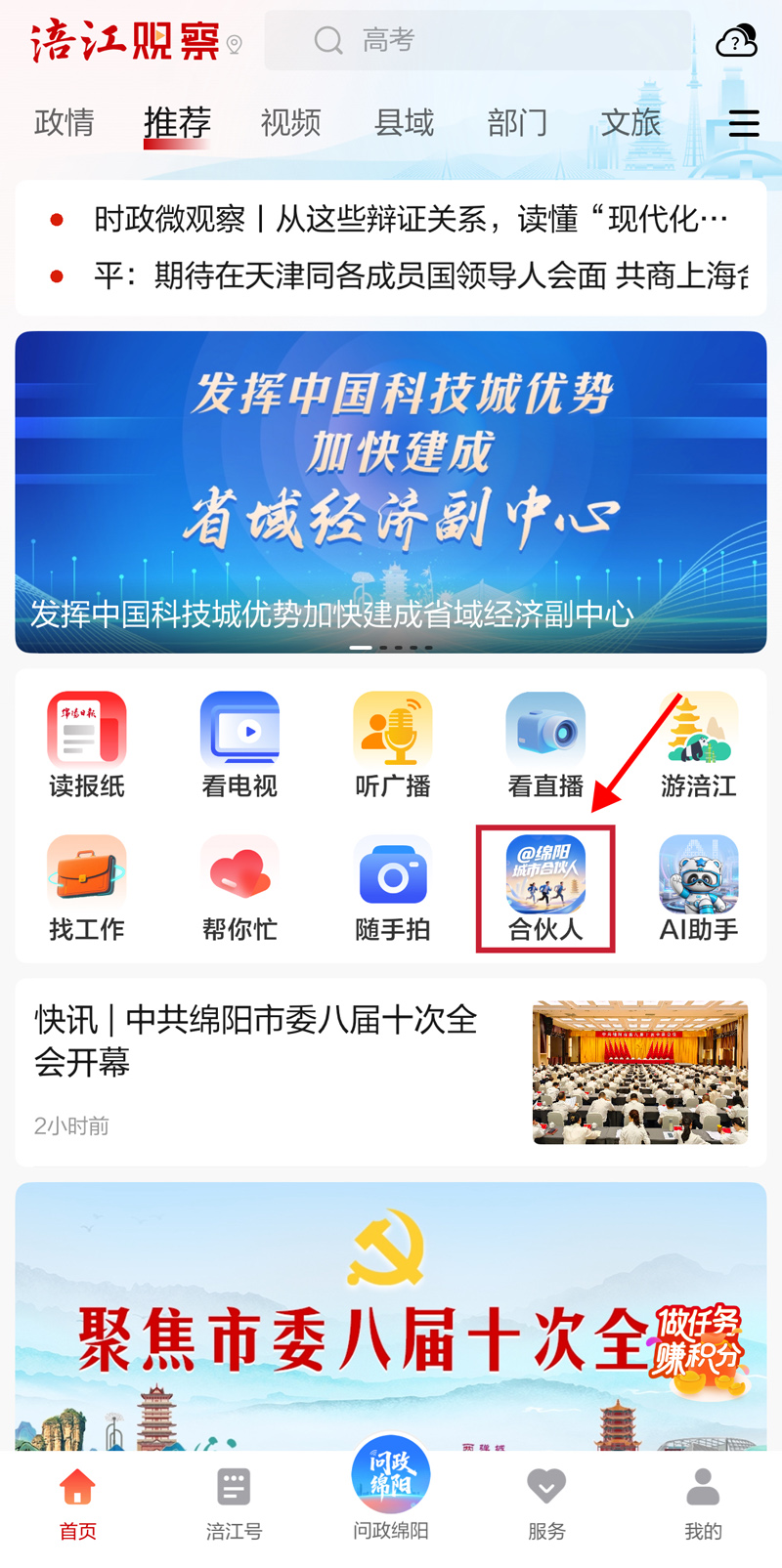Screen dimensions: 782x1568
Task: Launch the 听广播 radio shortcut
Action: click(x=392, y=744)
